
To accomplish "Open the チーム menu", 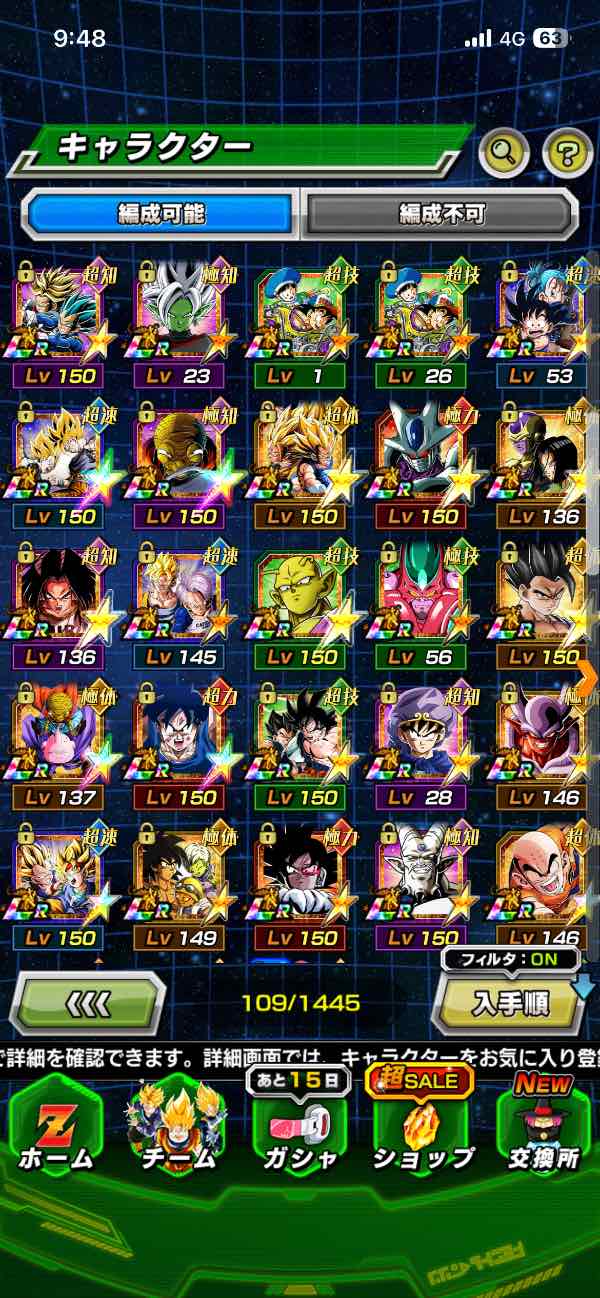I will click(x=178, y=1125).
